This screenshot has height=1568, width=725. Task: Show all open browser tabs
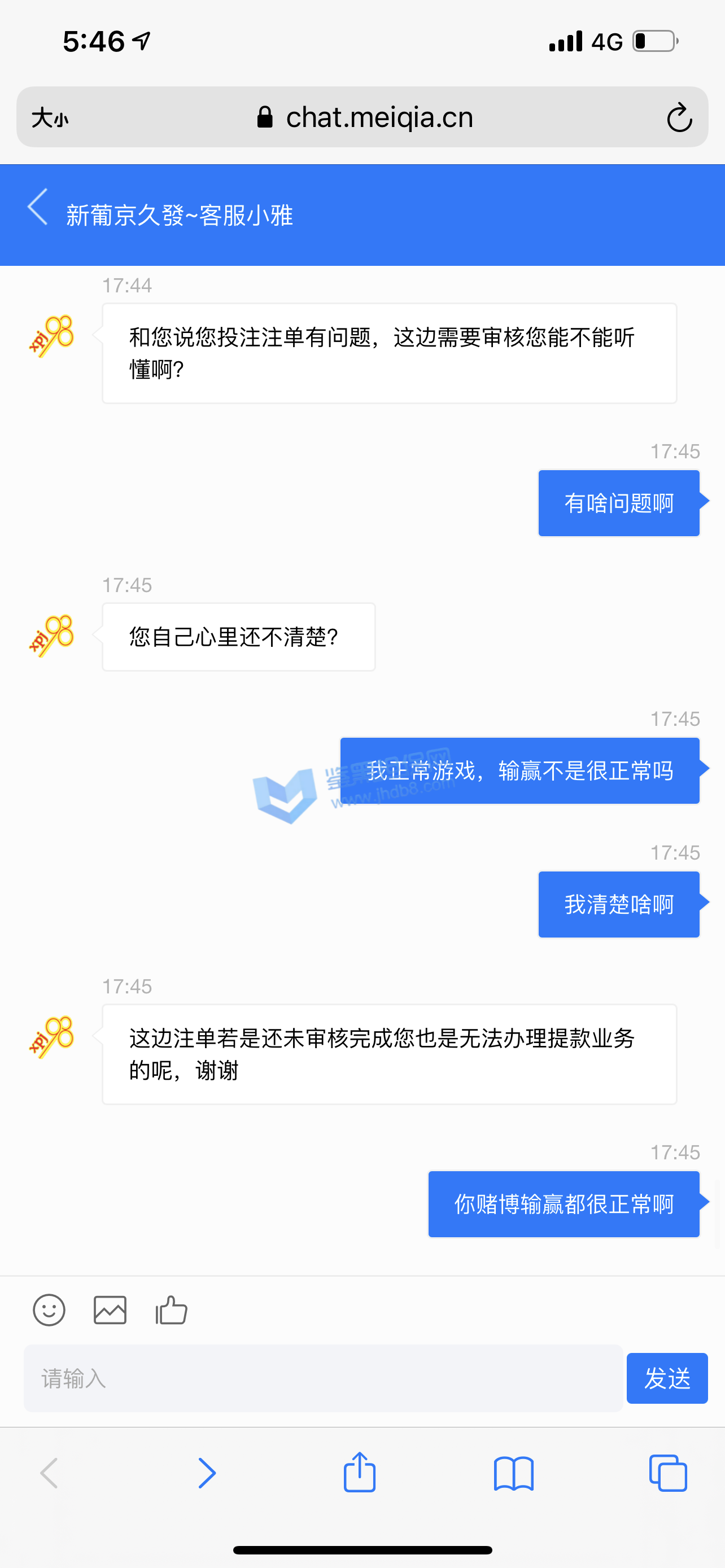click(668, 1474)
